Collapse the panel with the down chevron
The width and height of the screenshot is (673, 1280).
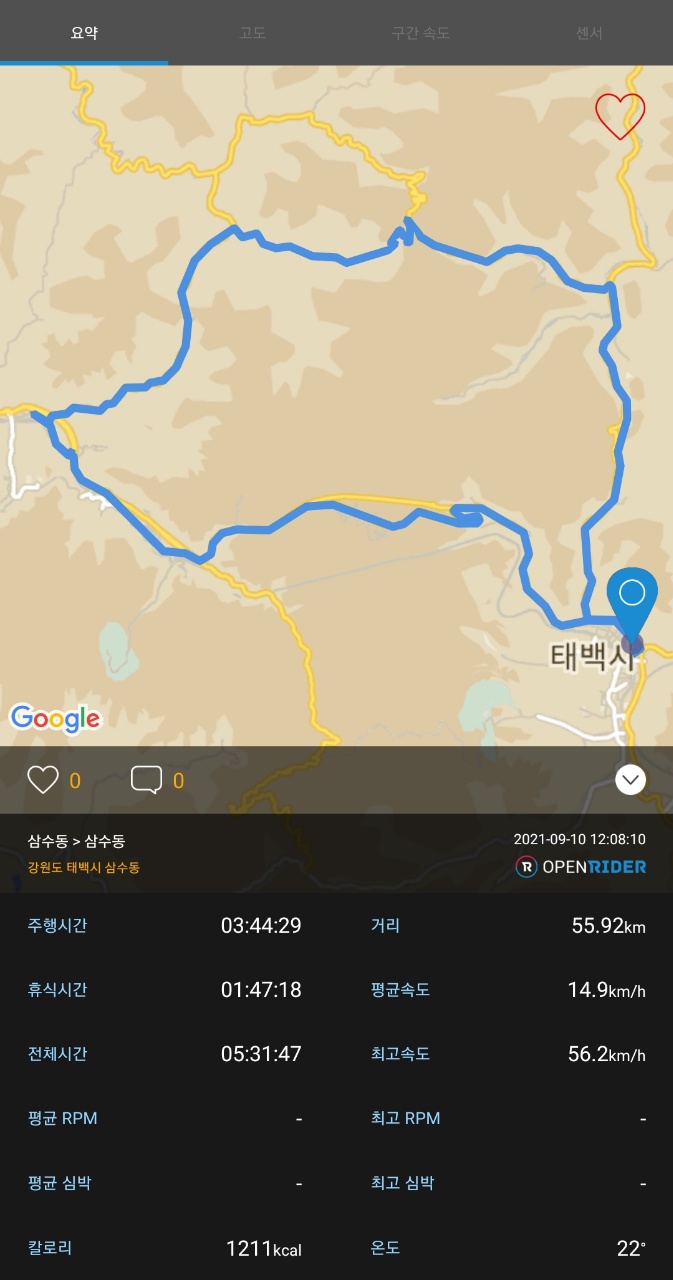coord(630,780)
